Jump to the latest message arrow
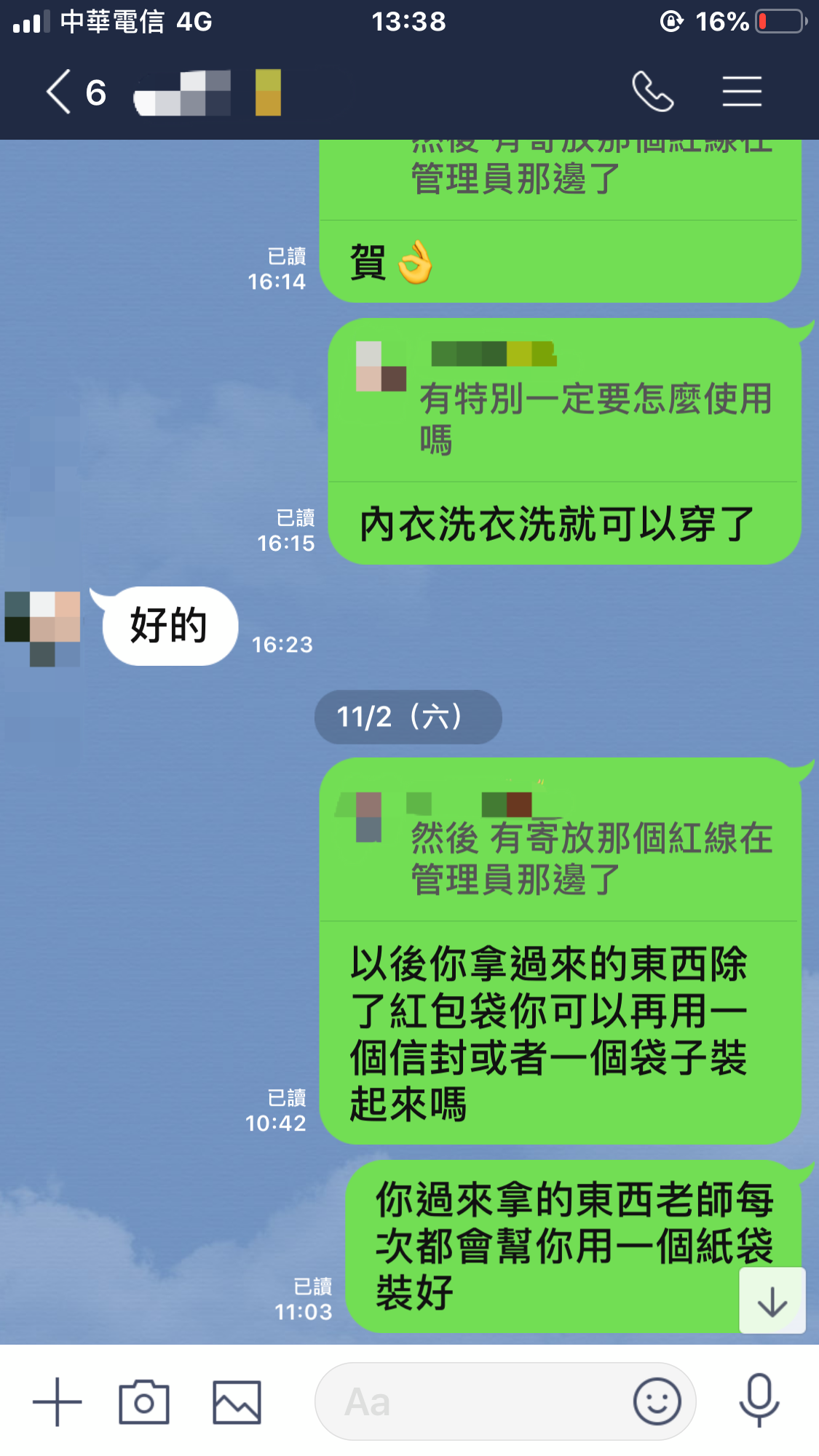Screen dimensions: 819x1456 tap(772, 1302)
